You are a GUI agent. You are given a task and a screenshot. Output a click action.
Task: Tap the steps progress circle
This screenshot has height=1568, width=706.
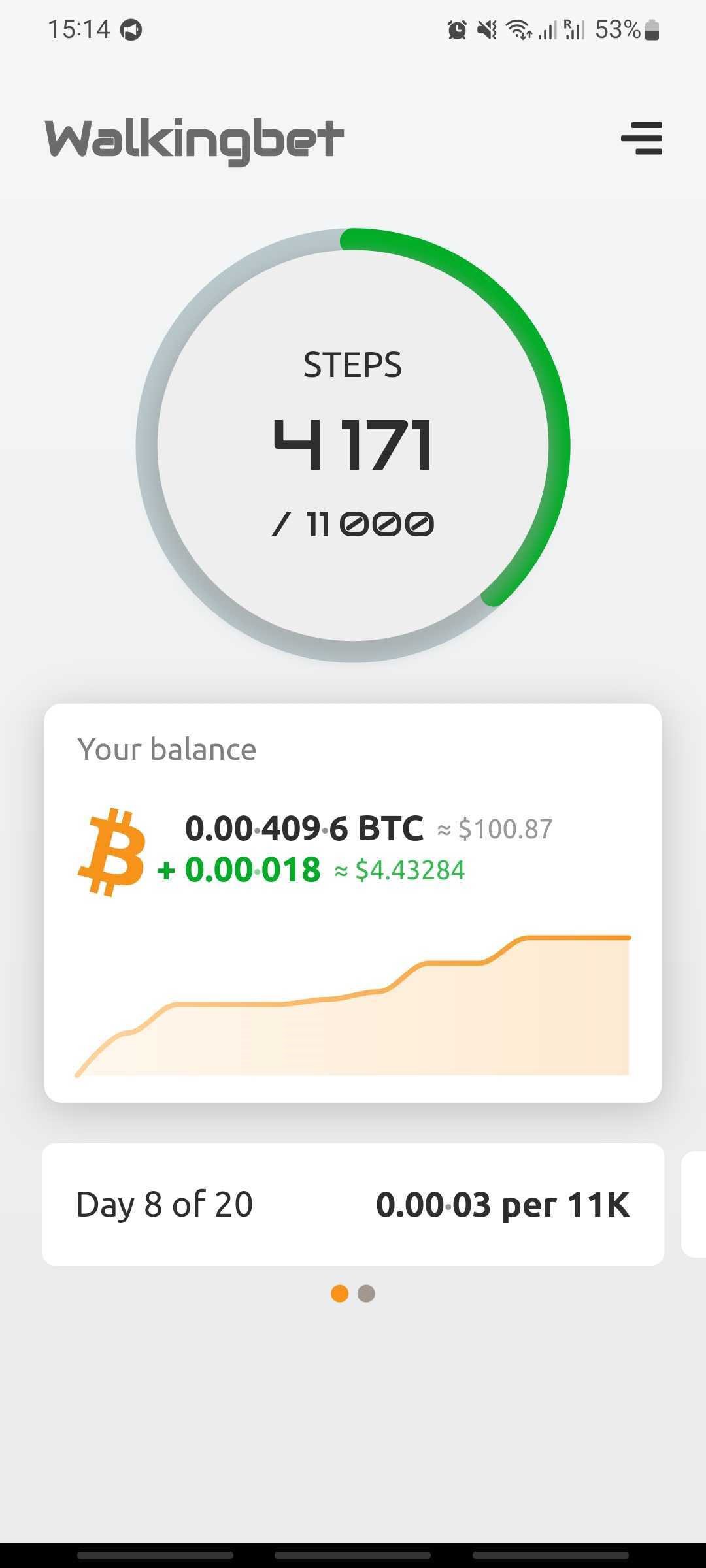[x=353, y=445]
